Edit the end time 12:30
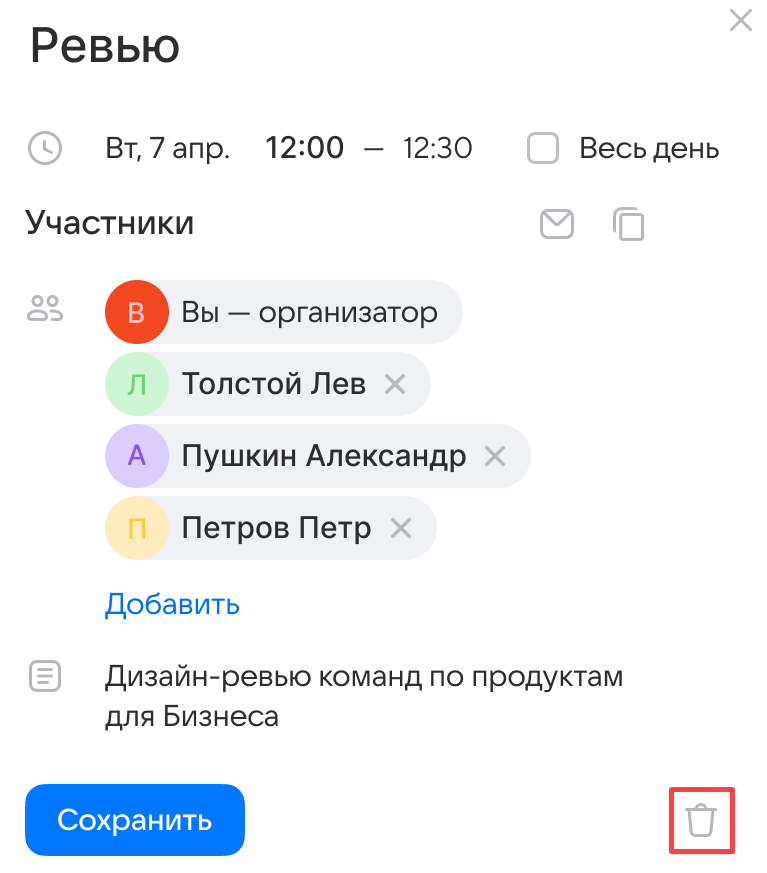 pos(437,149)
